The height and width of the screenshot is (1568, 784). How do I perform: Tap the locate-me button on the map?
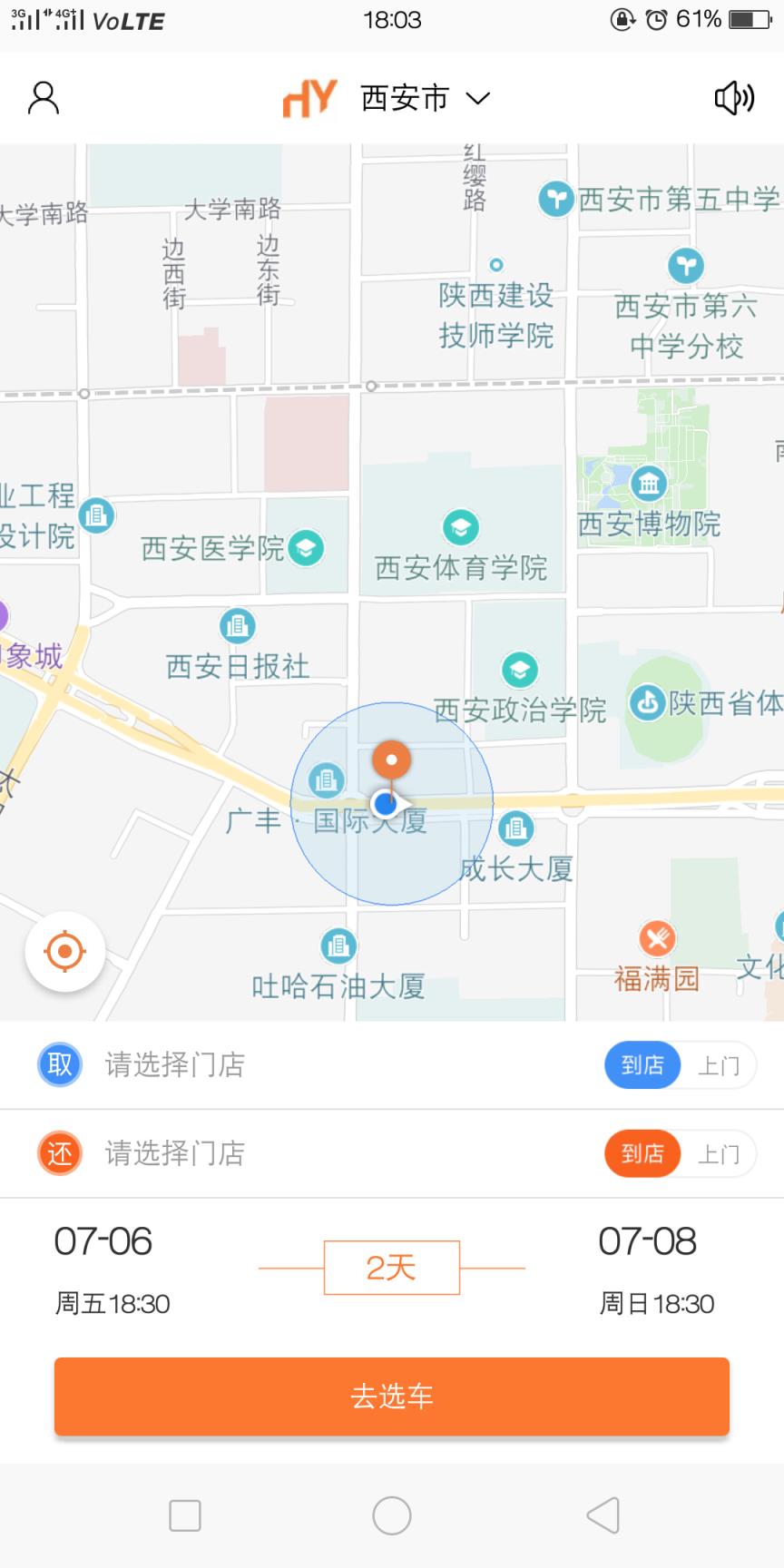(64, 951)
